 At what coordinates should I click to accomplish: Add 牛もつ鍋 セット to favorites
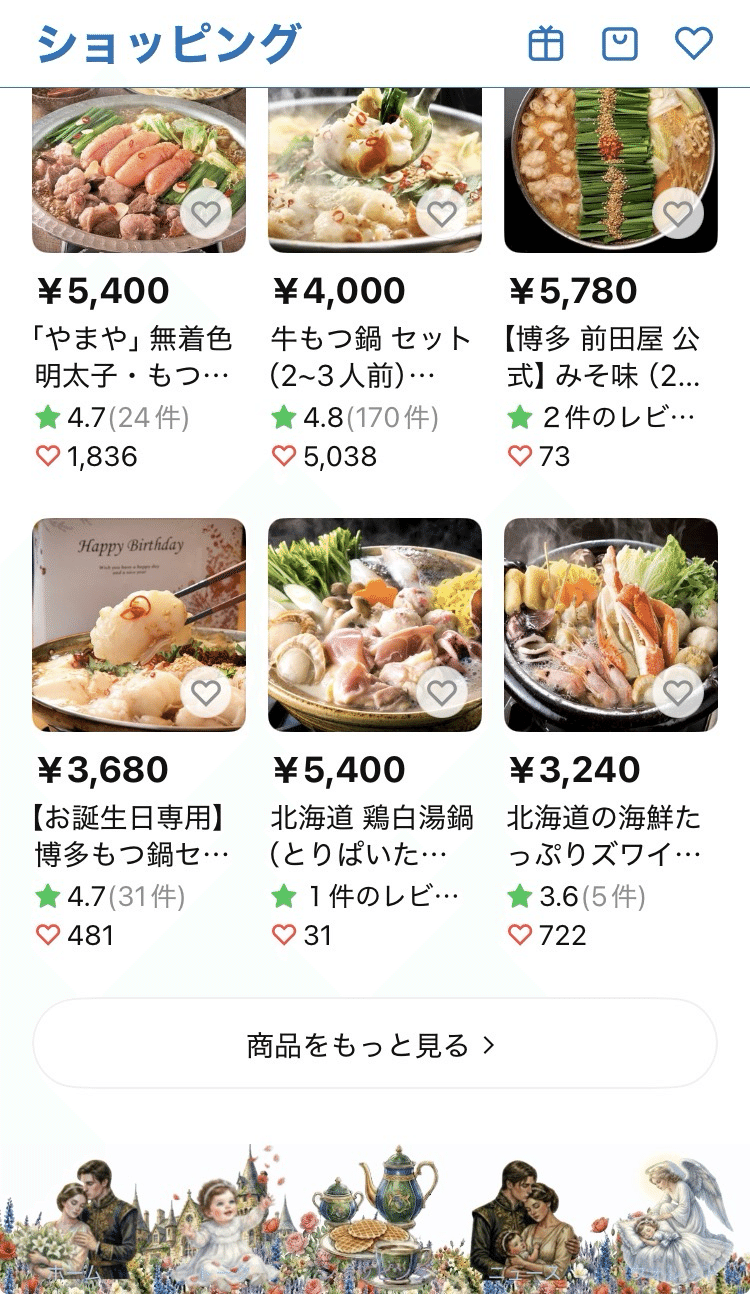[442, 213]
